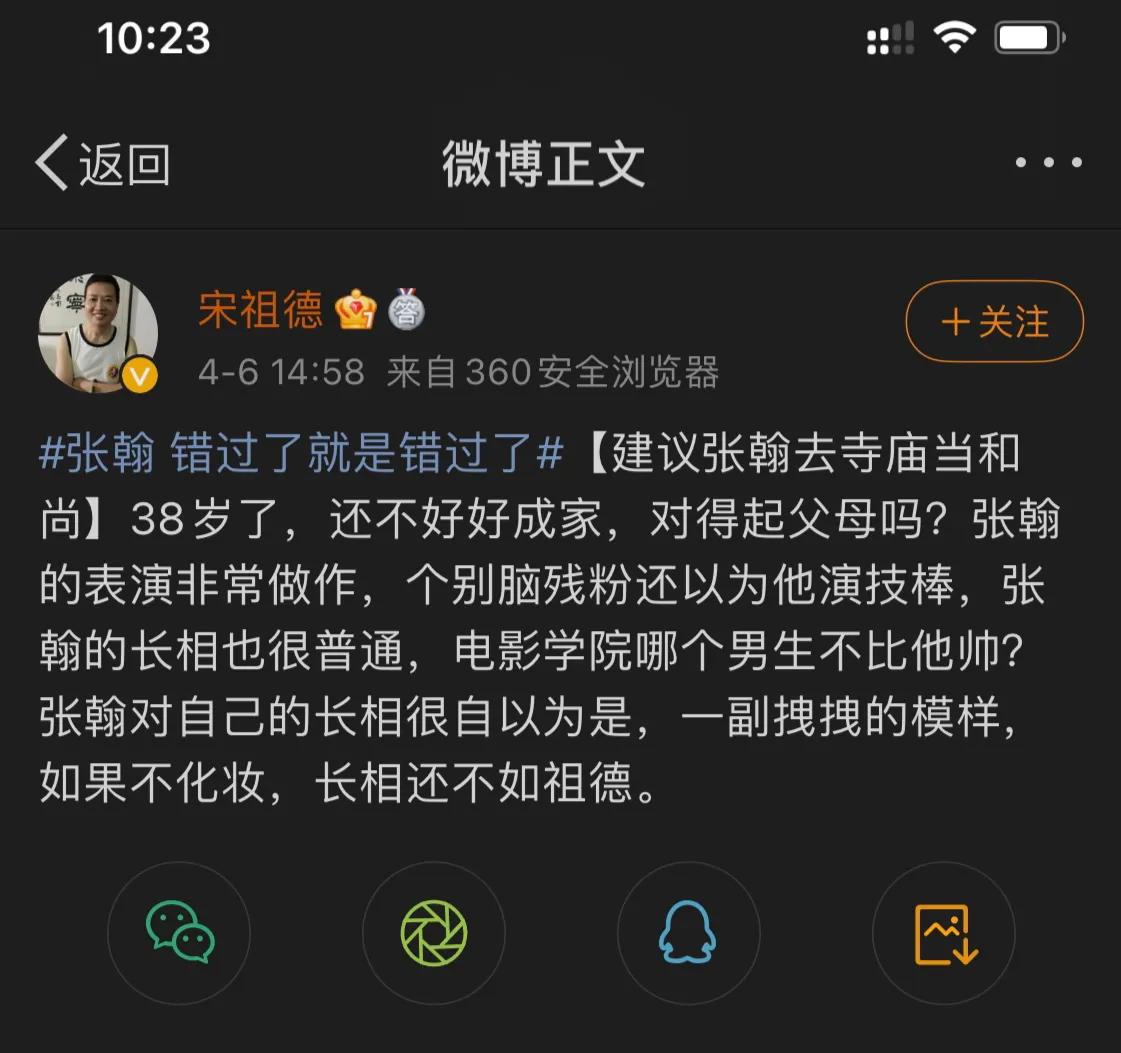This screenshot has height=1053, width=1121.
Task: Share via the green shutter icon
Action: click(434, 934)
